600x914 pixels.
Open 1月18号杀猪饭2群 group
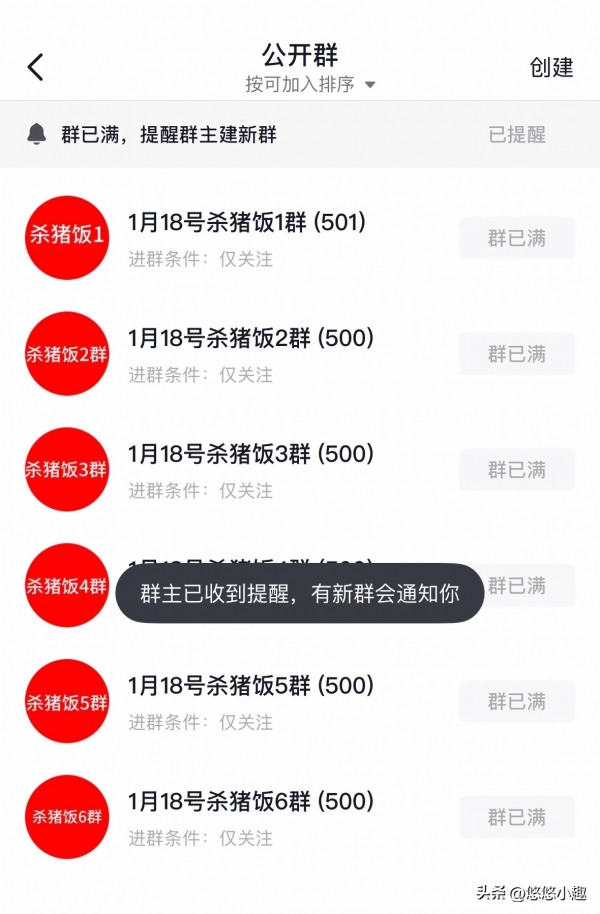tap(250, 339)
